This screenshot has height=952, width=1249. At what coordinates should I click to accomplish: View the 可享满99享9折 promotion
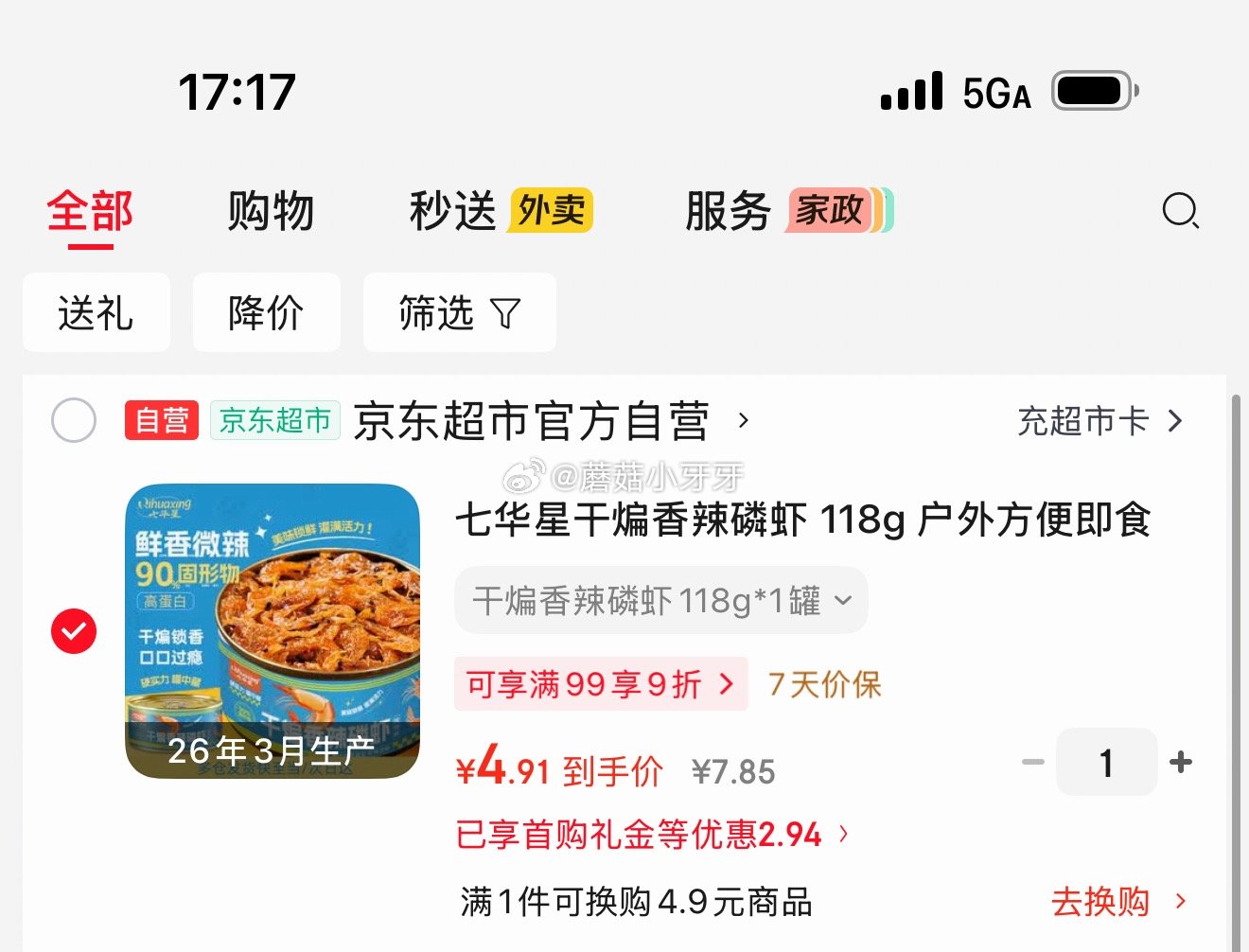tap(600, 684)
